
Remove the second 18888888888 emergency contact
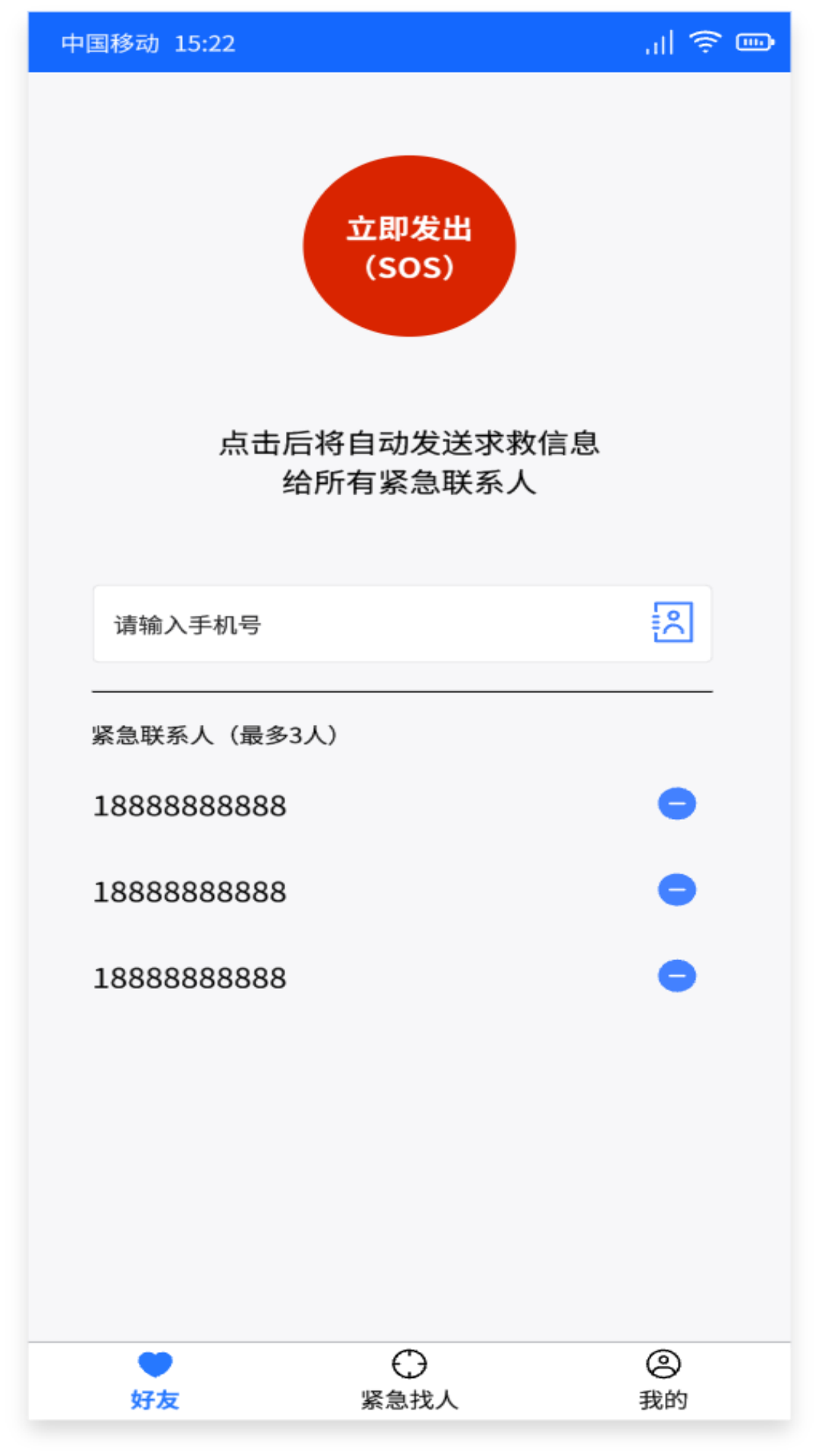(x=676, y=889)
